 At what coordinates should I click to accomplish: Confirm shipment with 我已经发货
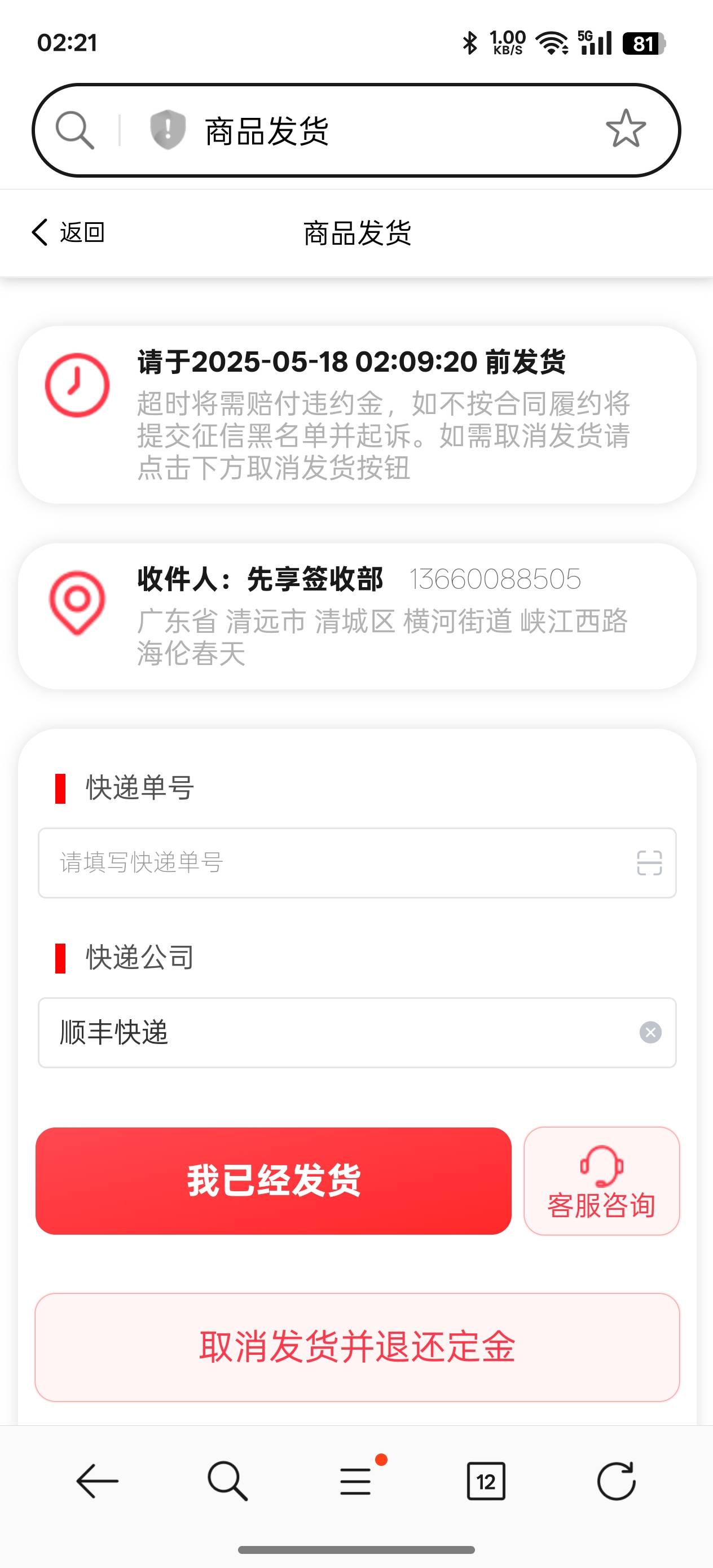pos(274,1181)
